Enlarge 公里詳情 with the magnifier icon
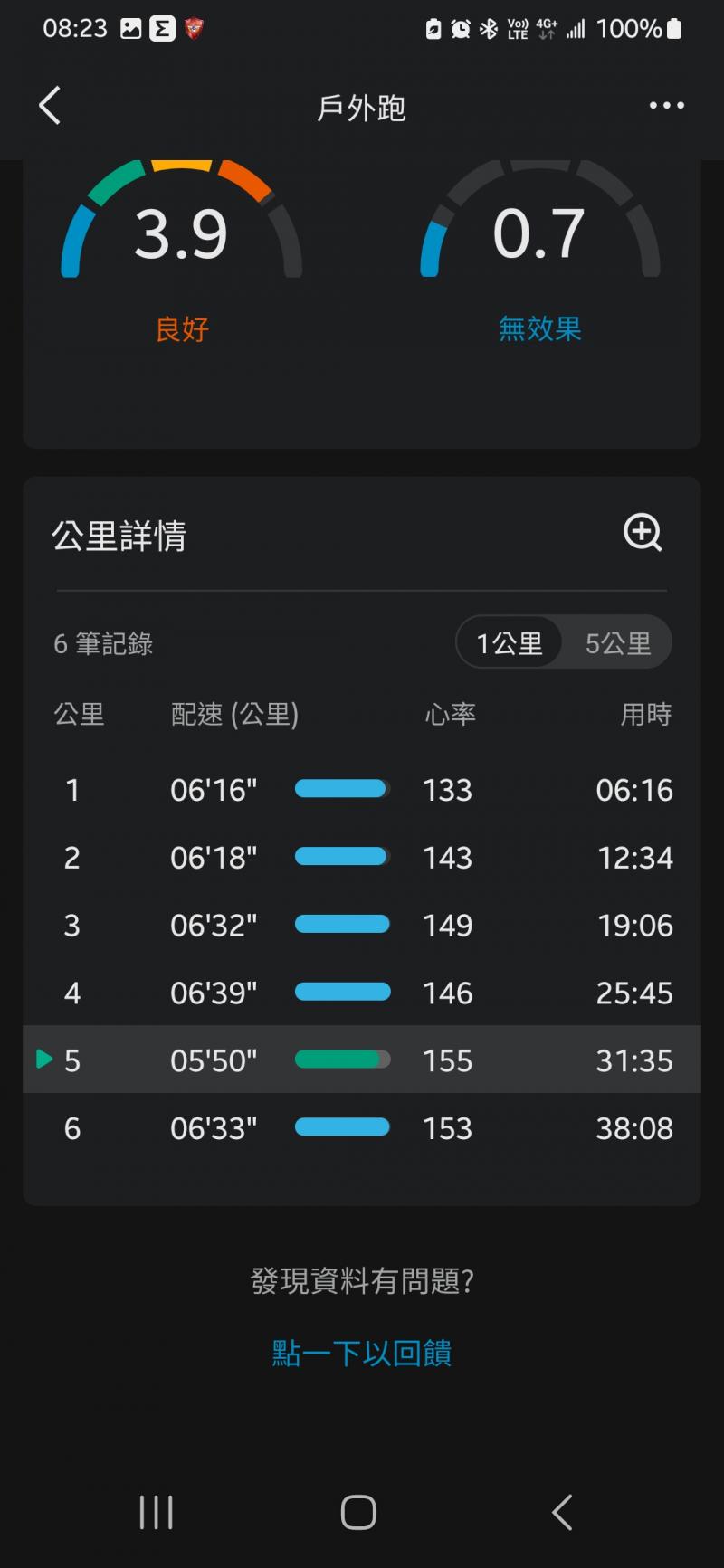Viewport: 724px width, 1568px height. coord(643,533)
